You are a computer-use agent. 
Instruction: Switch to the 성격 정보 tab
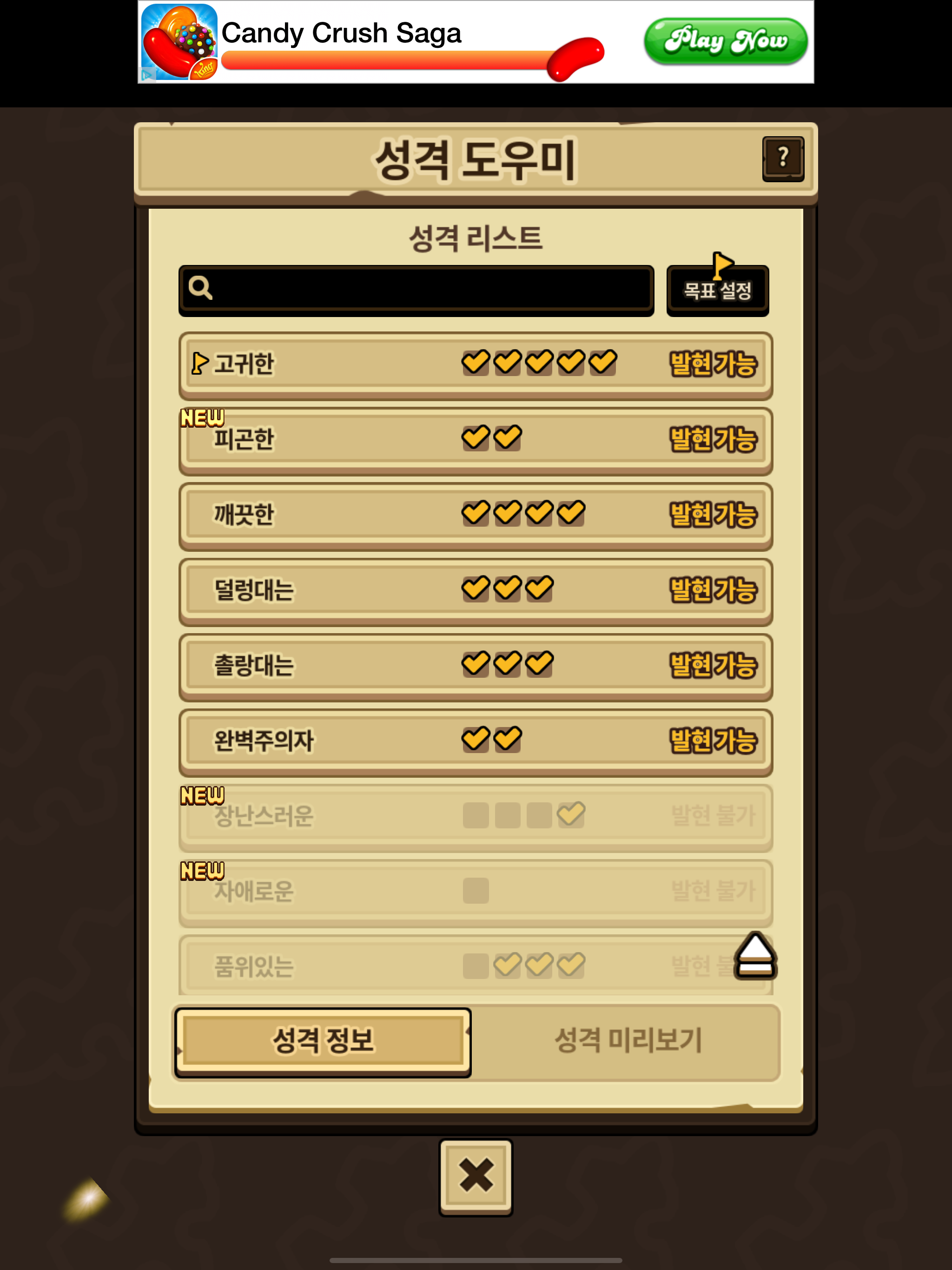pyautogui.click(x=323, y=1041)
